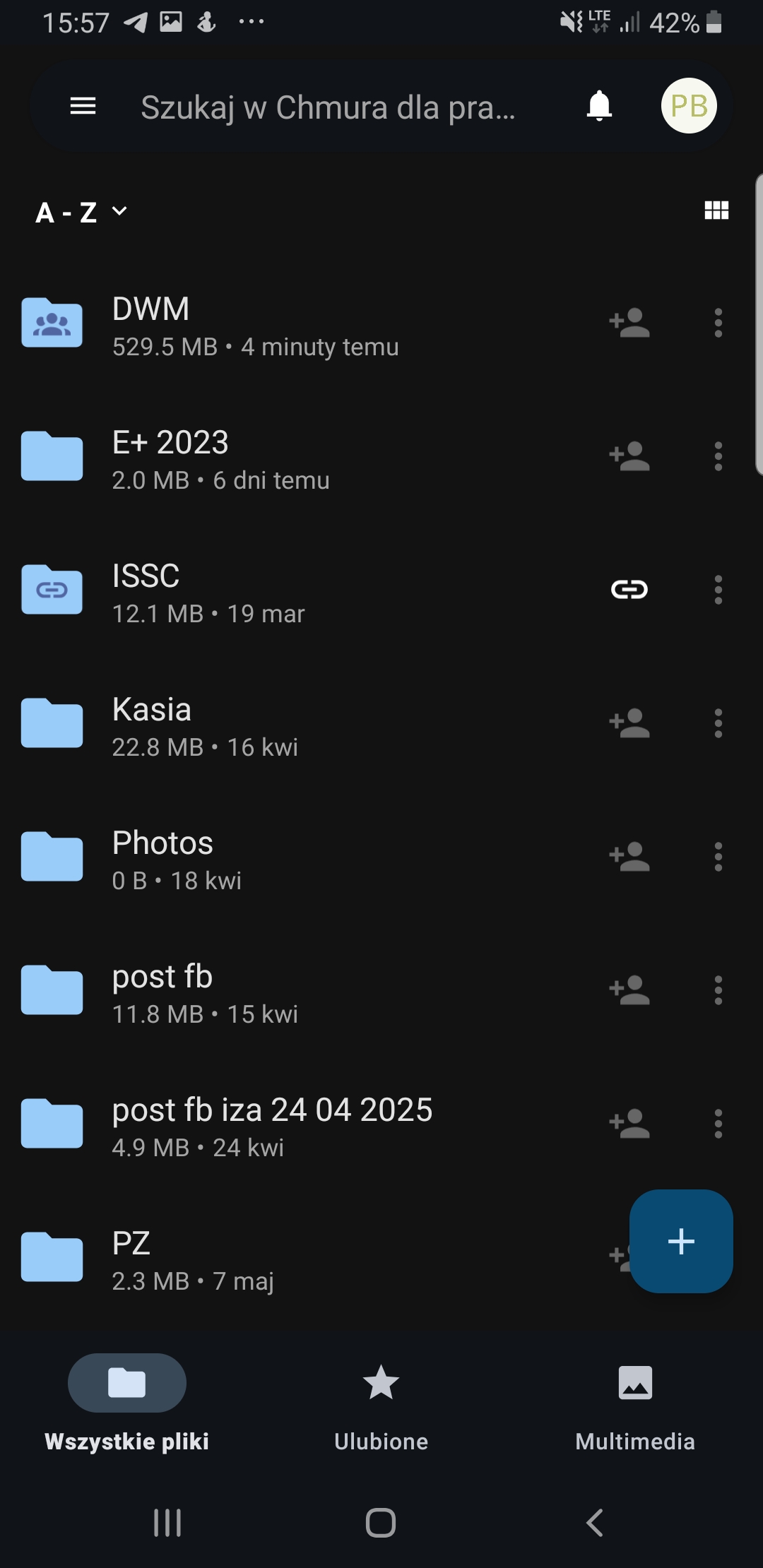Open more options for DWM folder

click(718, 323)
